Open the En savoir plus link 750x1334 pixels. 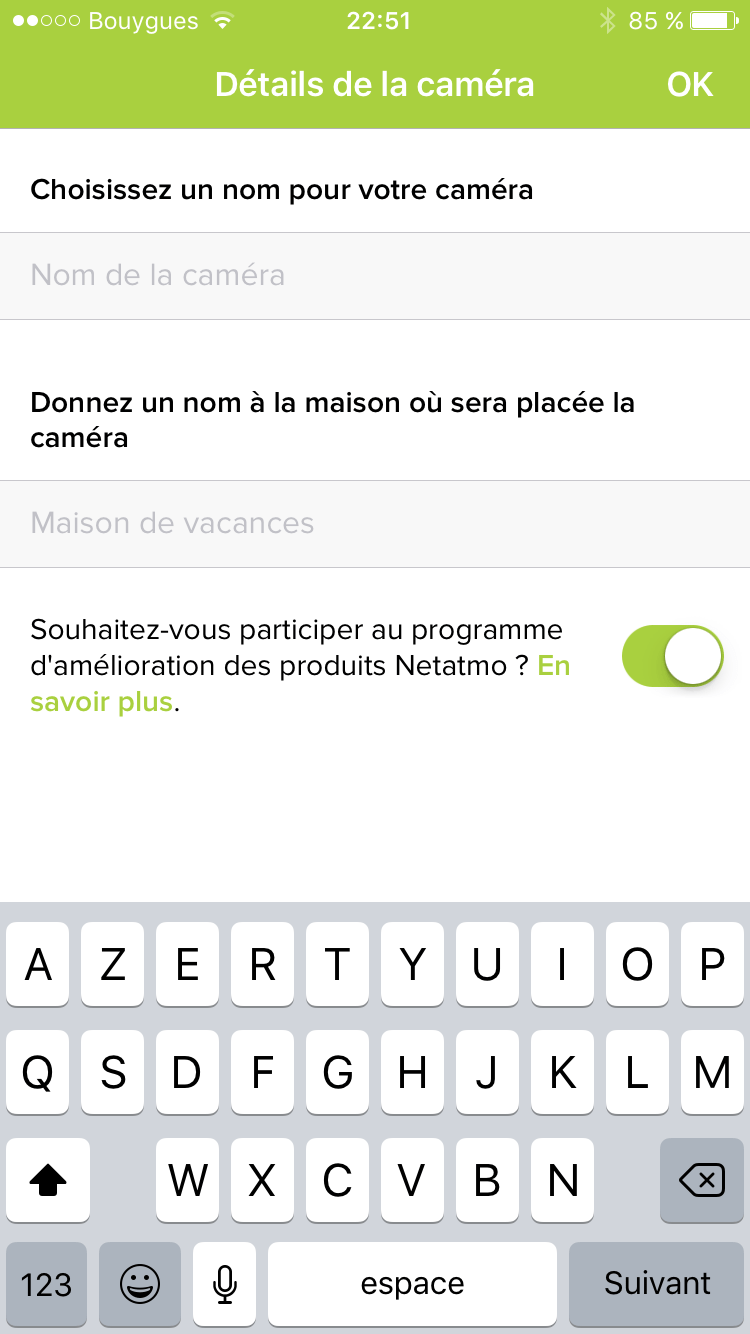click(102, 702)
